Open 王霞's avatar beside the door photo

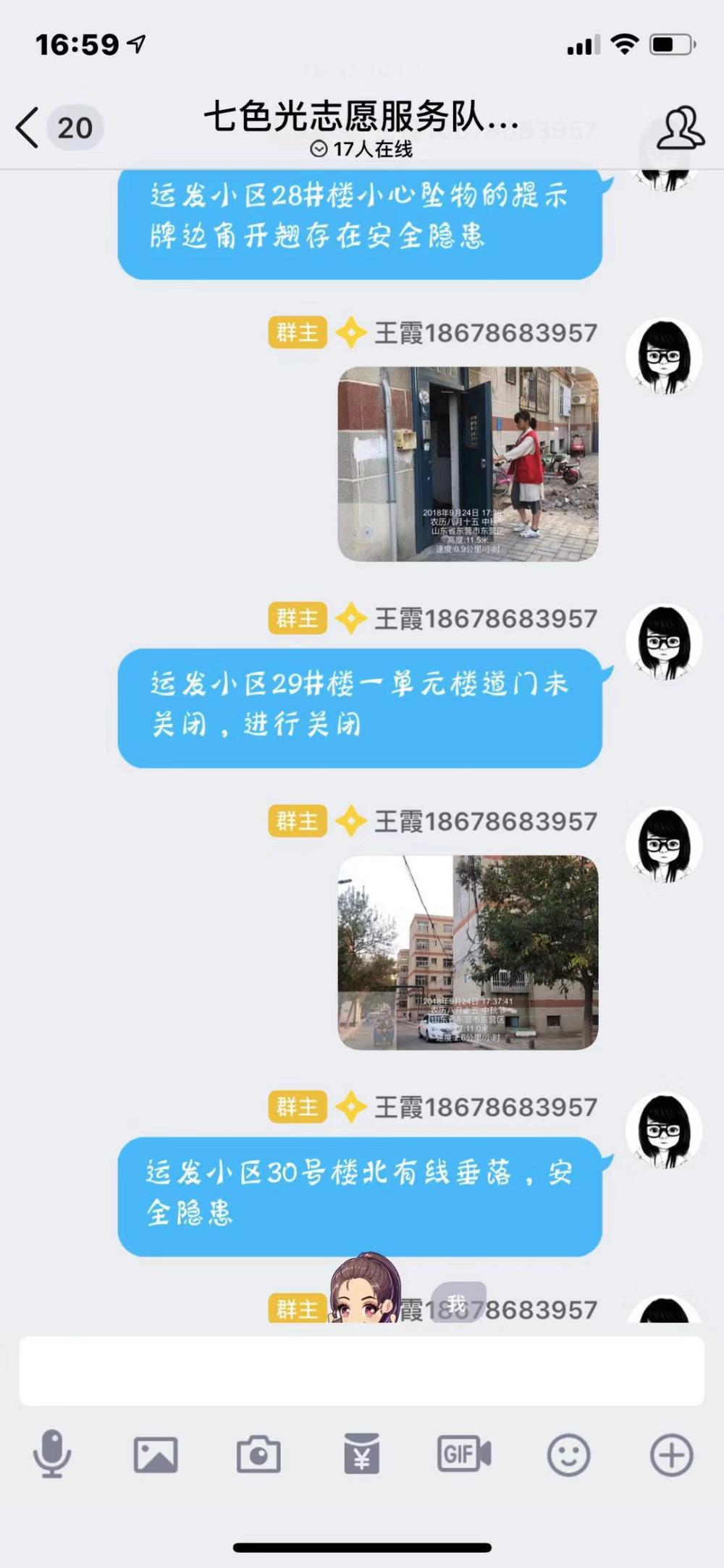click(664, 356)
